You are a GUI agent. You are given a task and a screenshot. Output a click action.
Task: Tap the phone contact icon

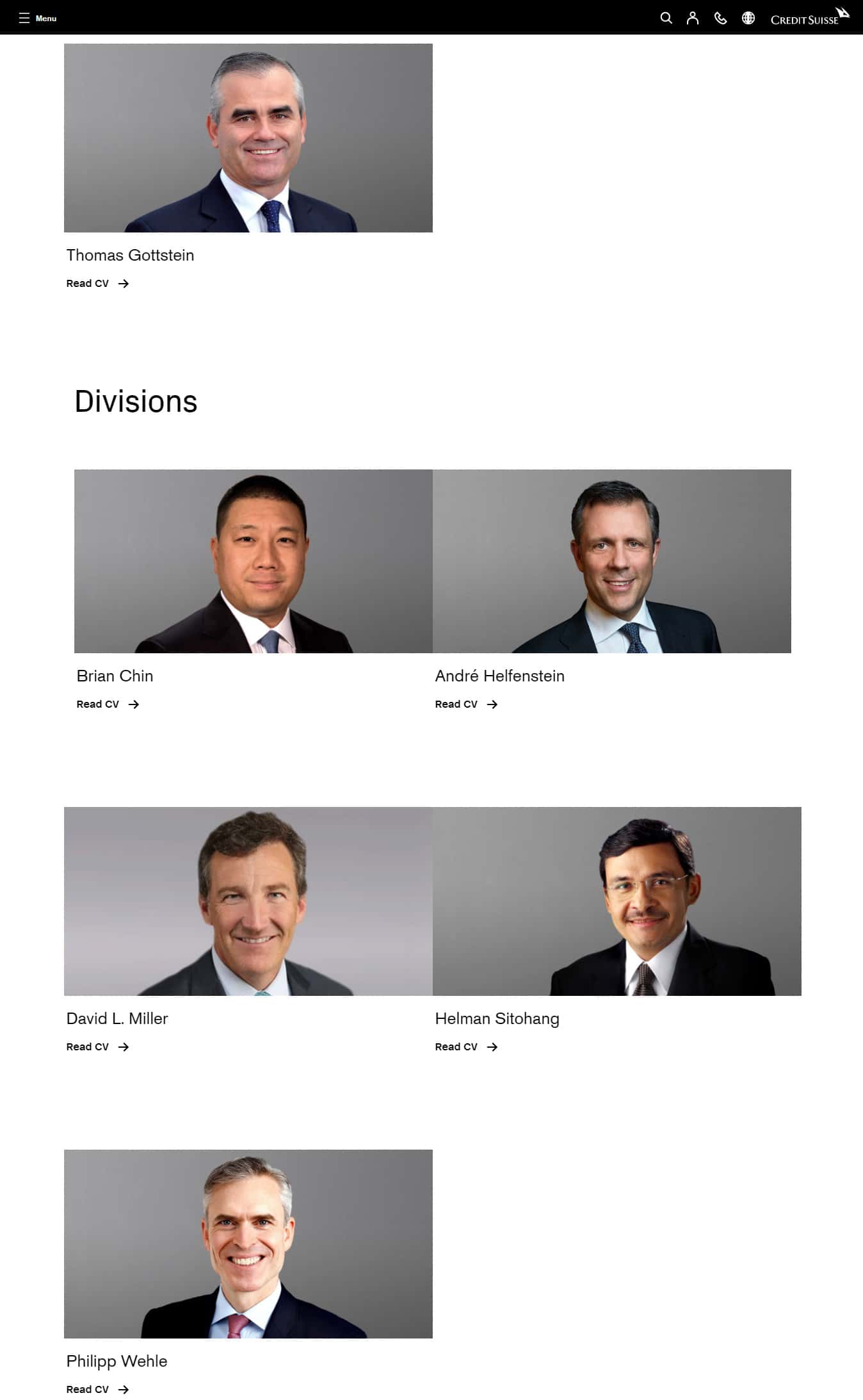(x=720, y=18)
